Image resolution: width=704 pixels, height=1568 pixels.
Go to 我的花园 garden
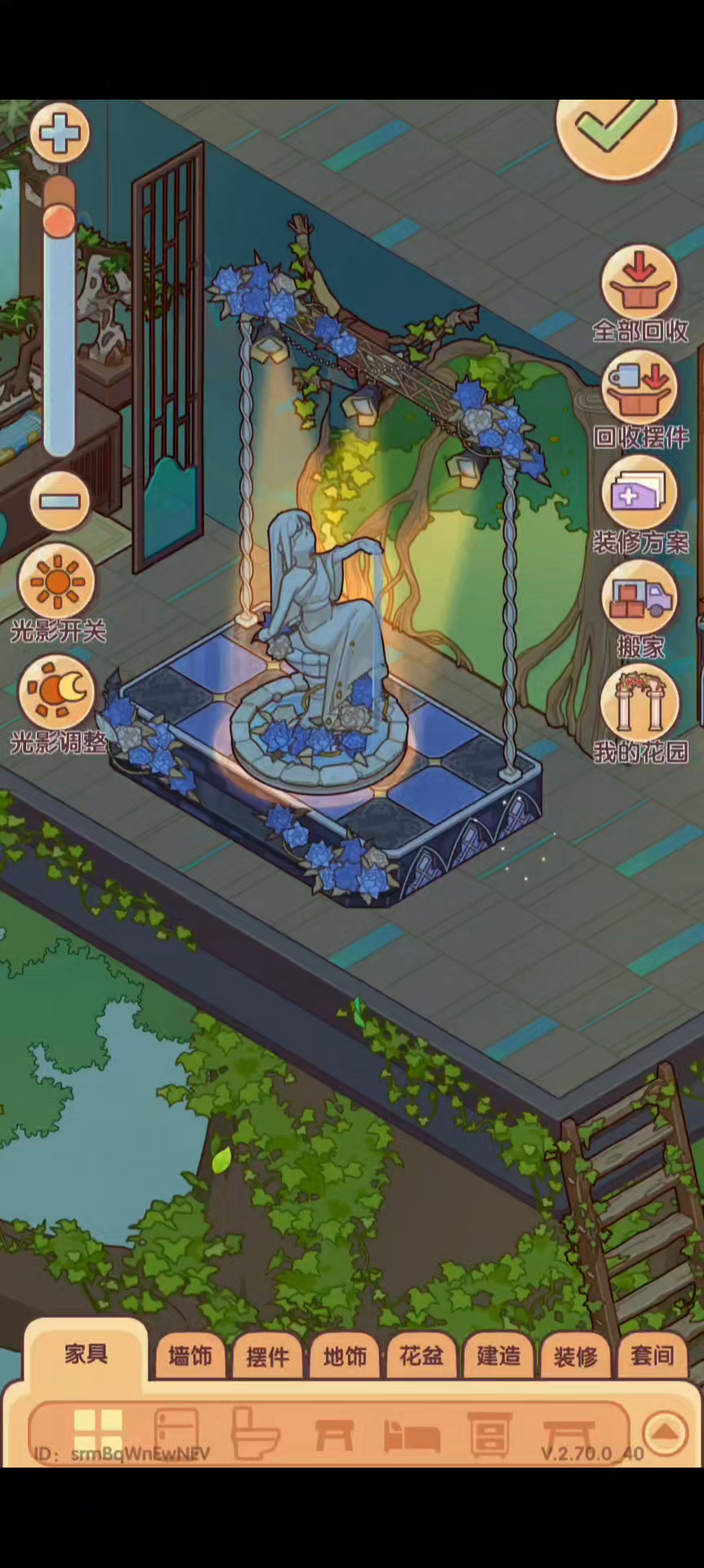pyautogui.click(x=639, y=705)
